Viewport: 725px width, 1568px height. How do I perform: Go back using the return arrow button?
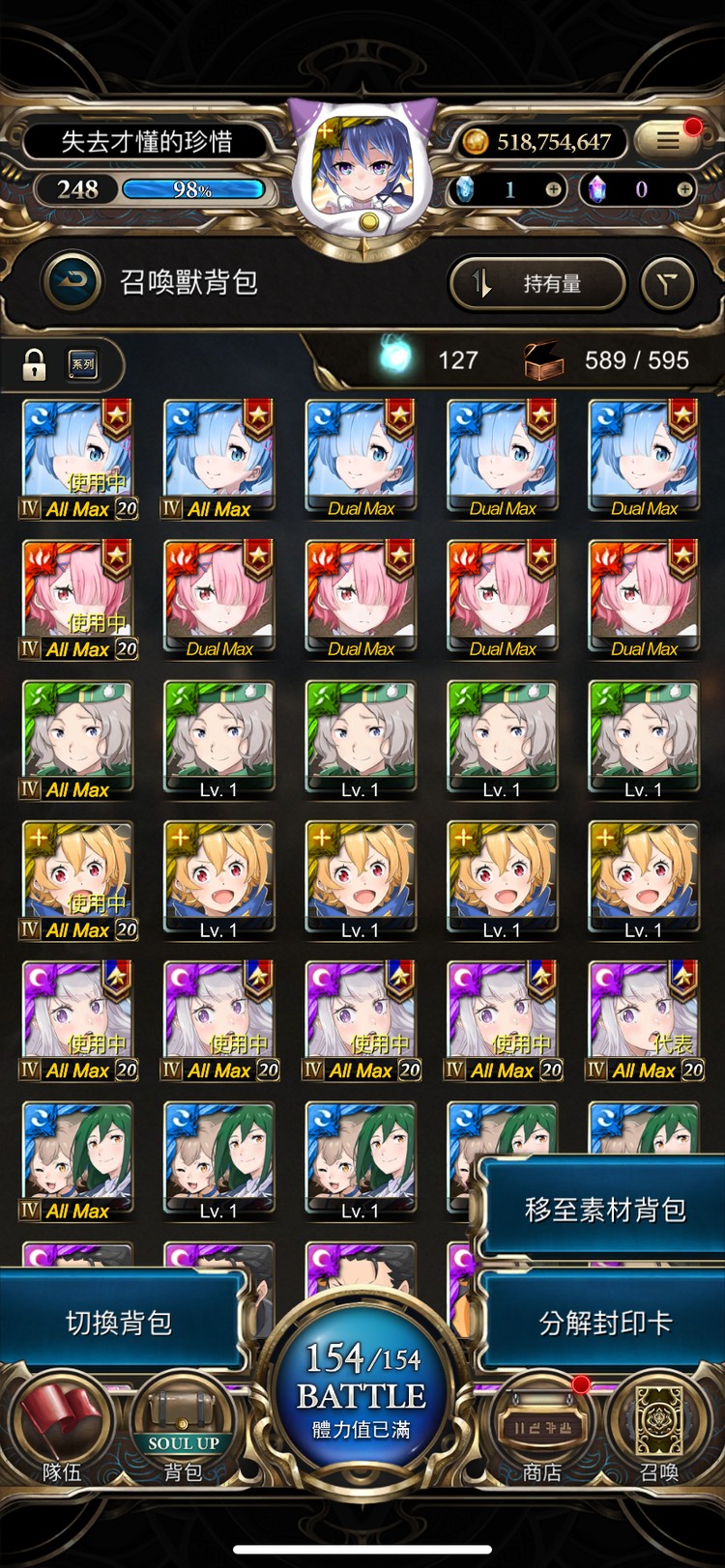tap(72, 282)
